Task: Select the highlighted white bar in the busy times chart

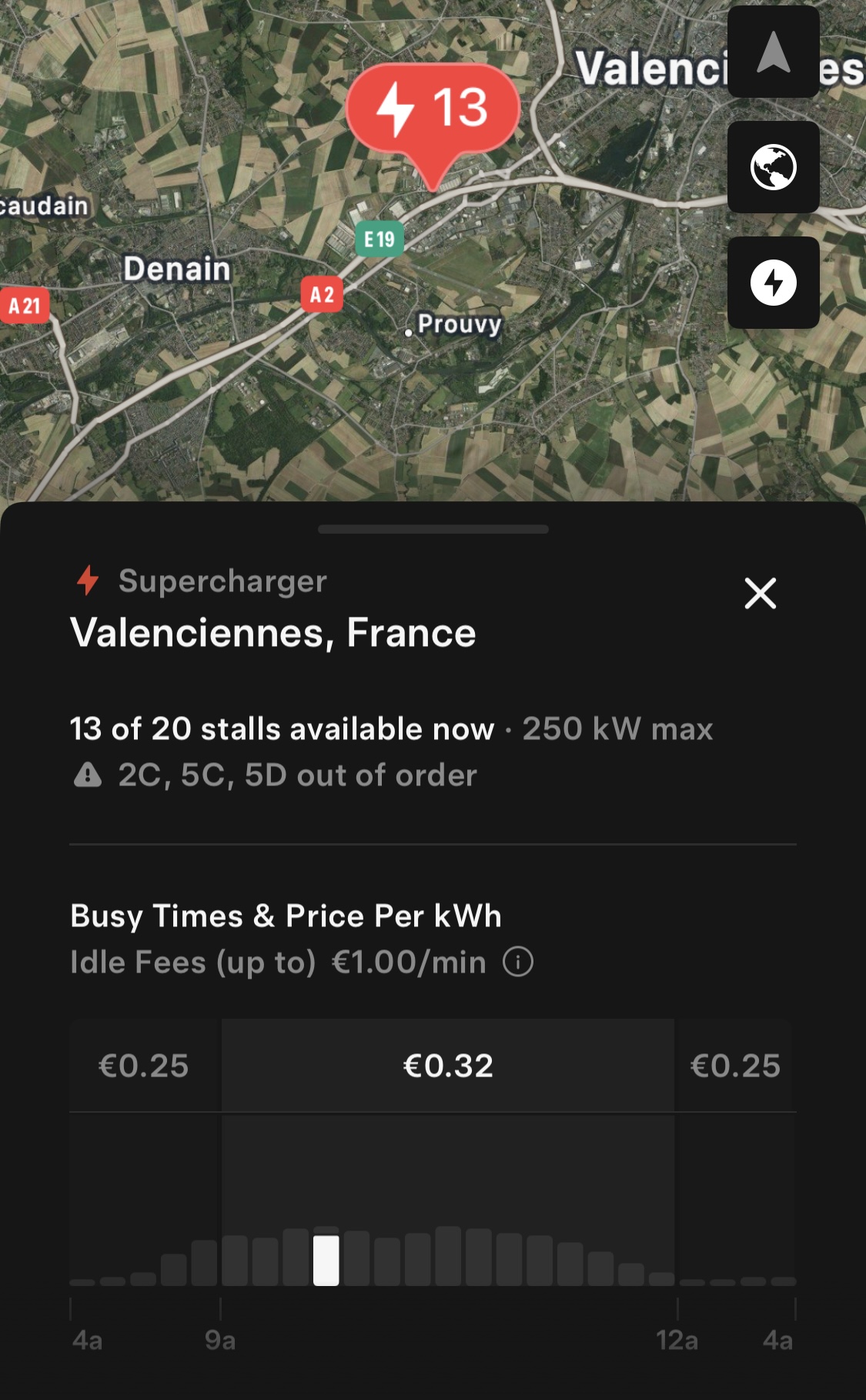Action: coord(326,1260)
